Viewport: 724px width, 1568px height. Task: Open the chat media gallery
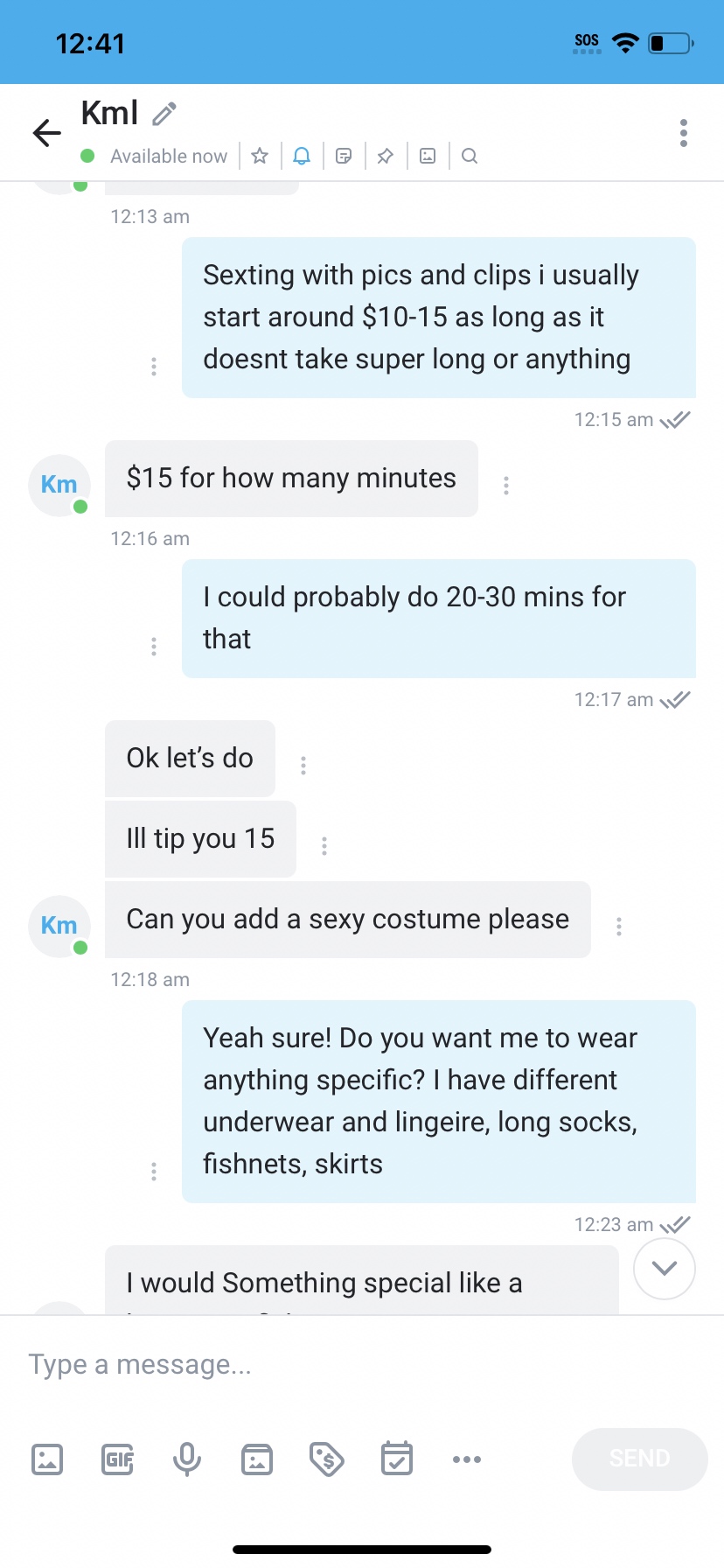[428, 156]
